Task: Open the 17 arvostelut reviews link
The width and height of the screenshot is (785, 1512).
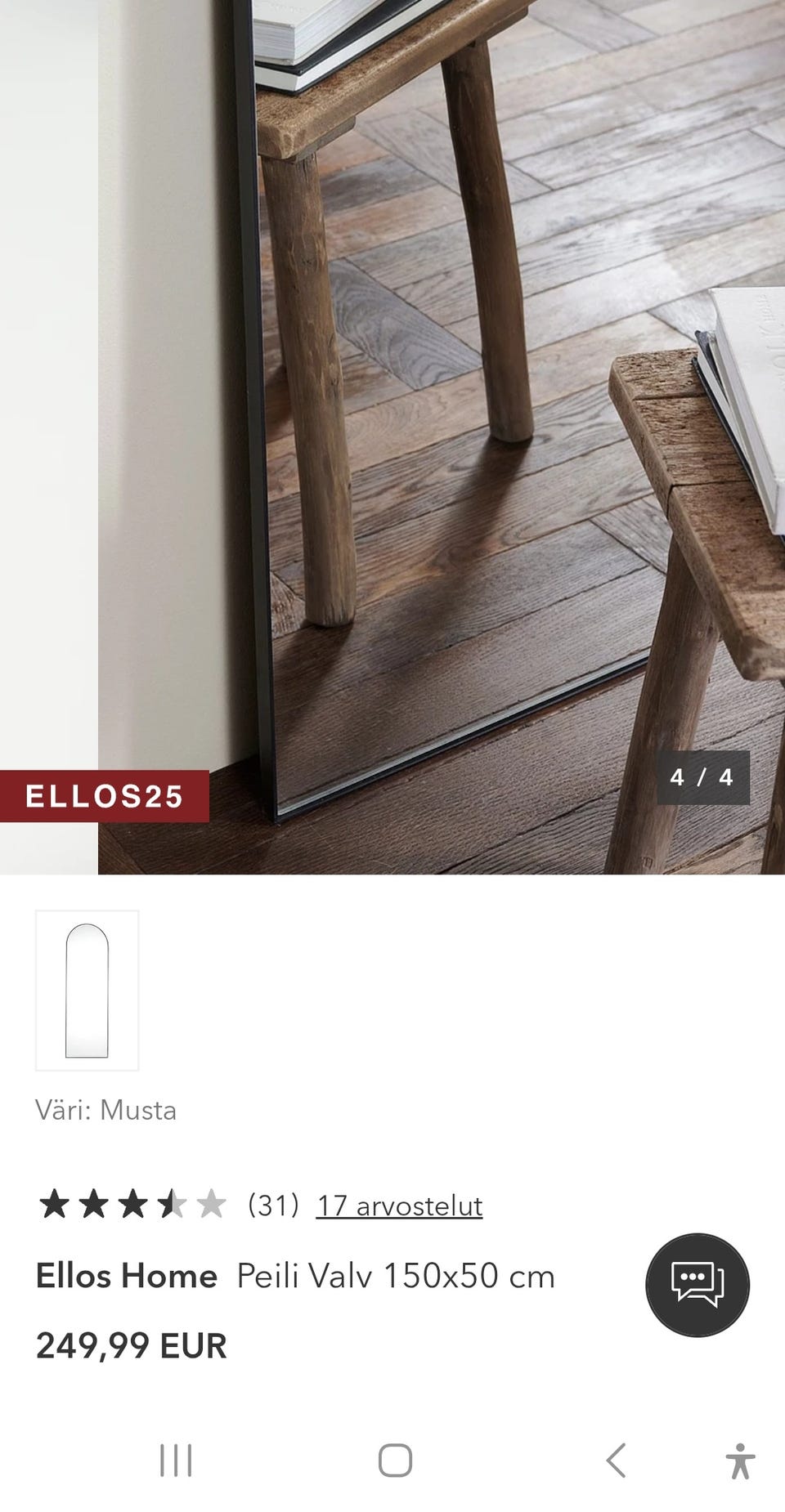Action: (399, 1206)
